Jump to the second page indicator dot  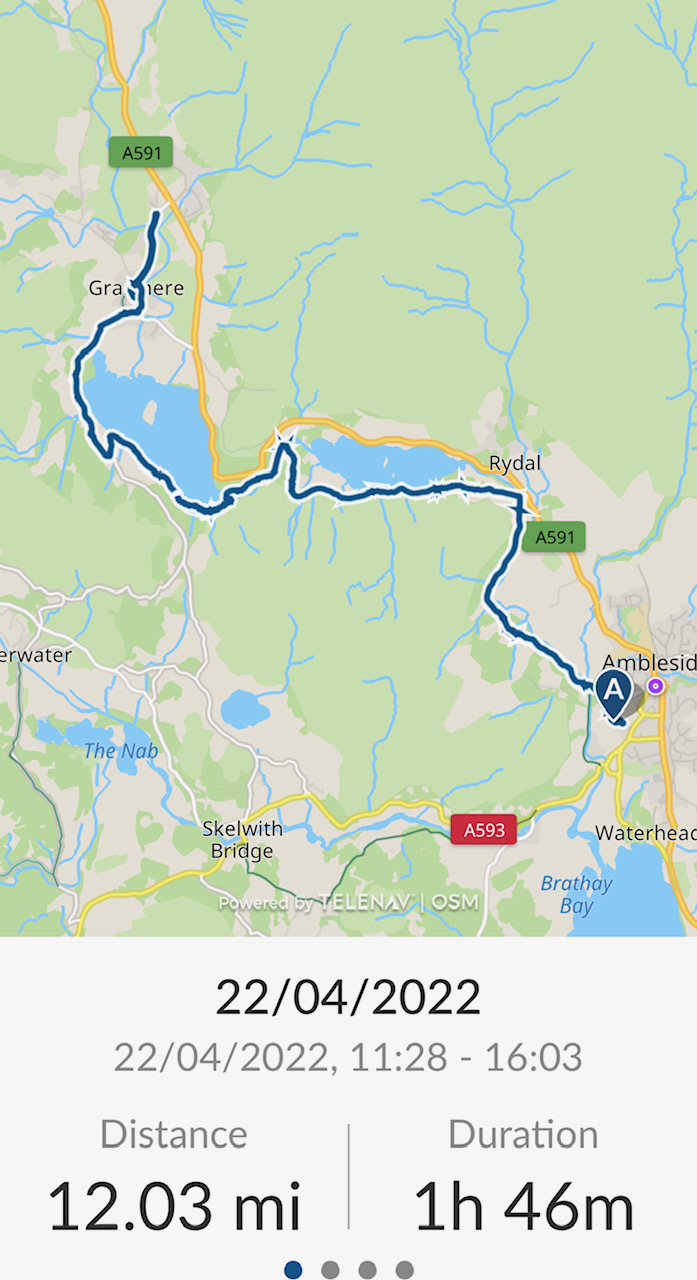(x=330, y=1270)
